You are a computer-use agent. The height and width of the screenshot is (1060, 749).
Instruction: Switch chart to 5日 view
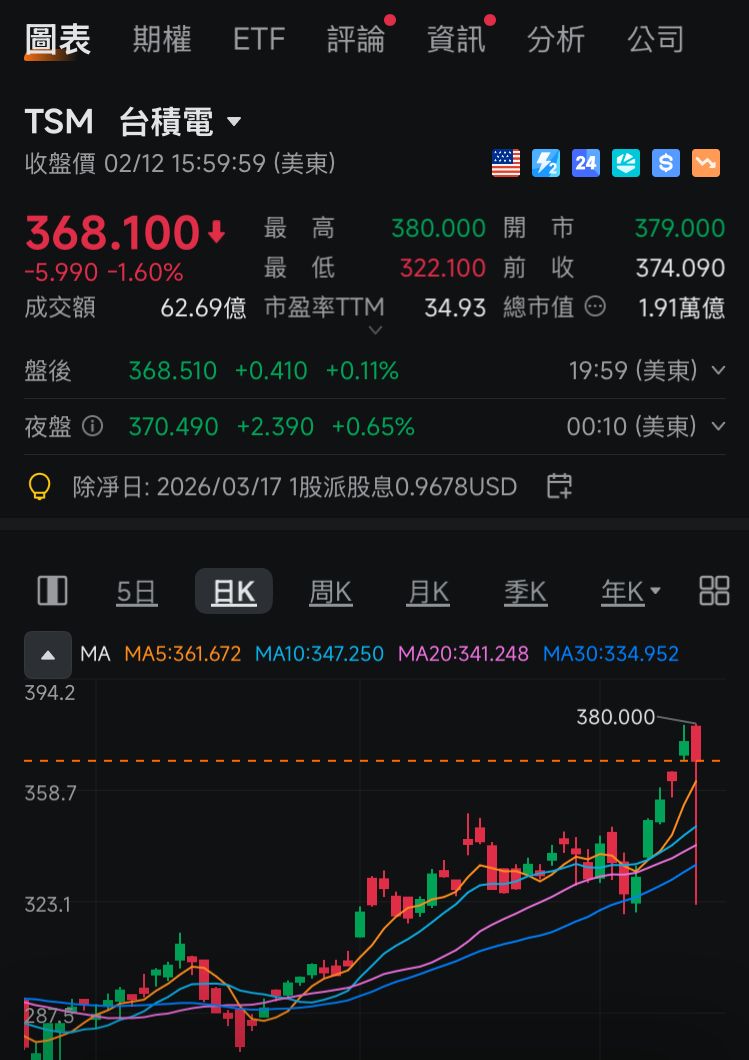click(x=137, y=592)
